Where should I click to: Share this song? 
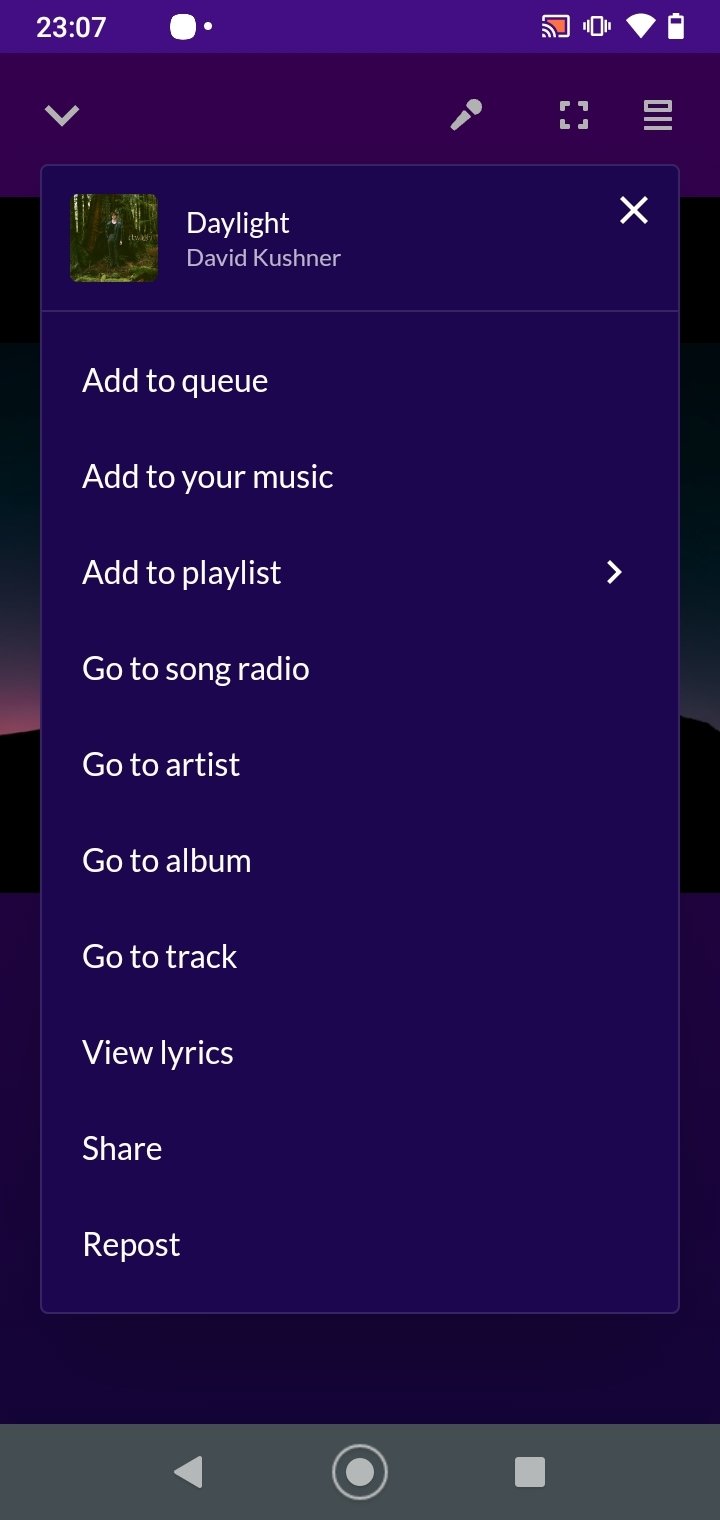pyautogui.click(x=122, y=1149)
